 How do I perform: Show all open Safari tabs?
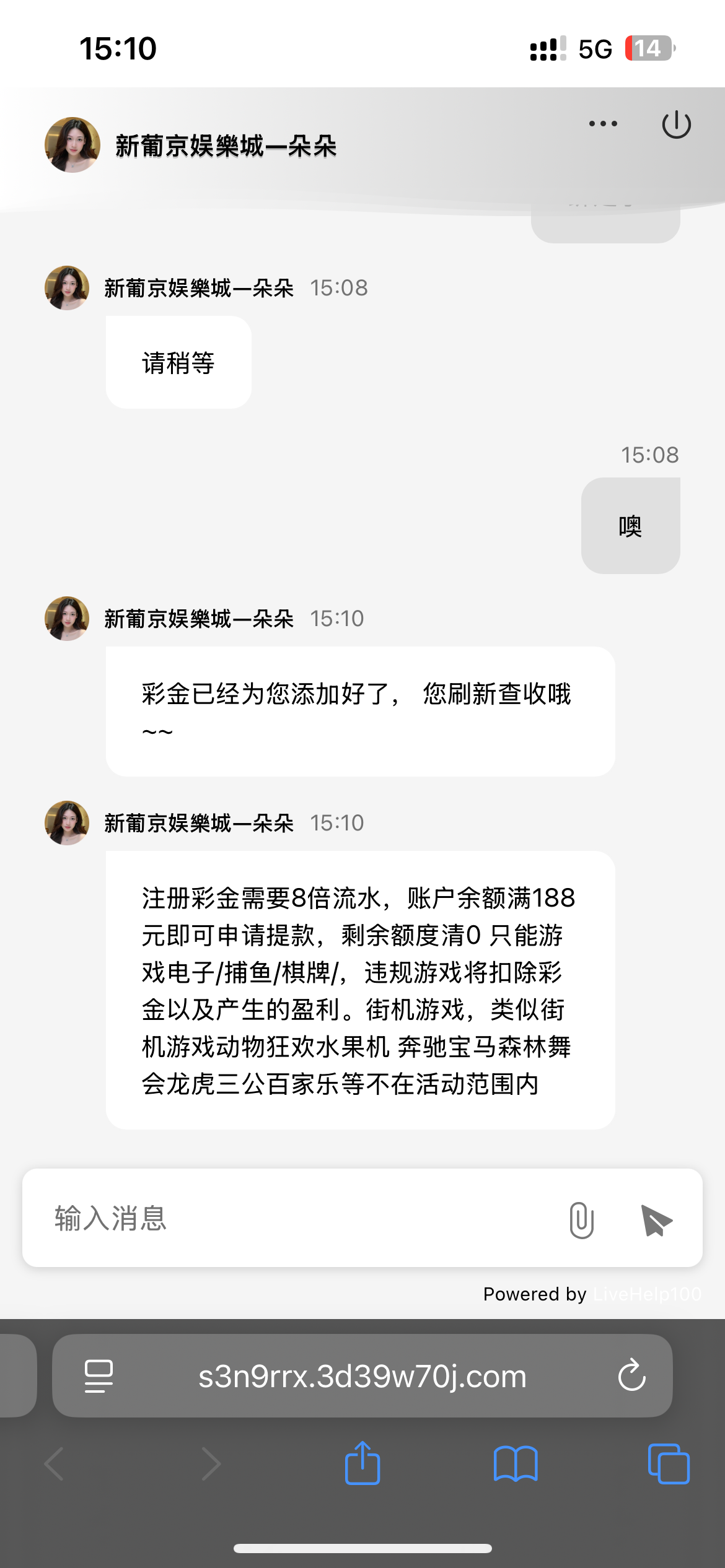668,1464
